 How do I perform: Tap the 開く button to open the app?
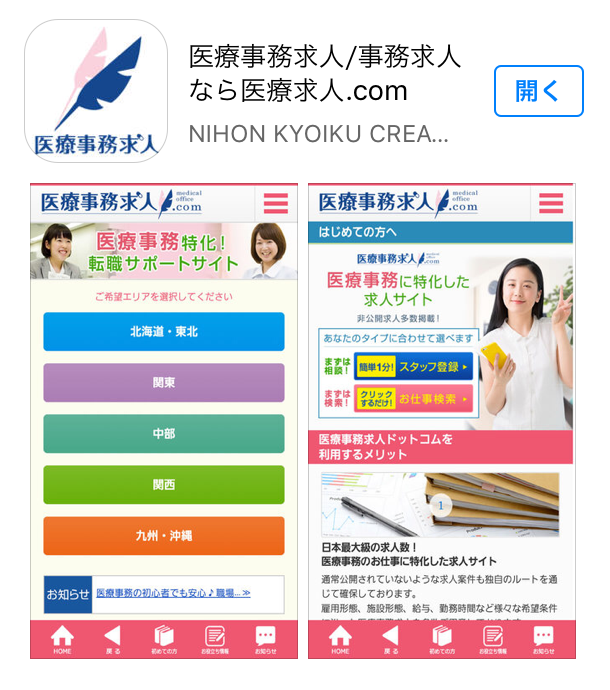tap(538, 92)
